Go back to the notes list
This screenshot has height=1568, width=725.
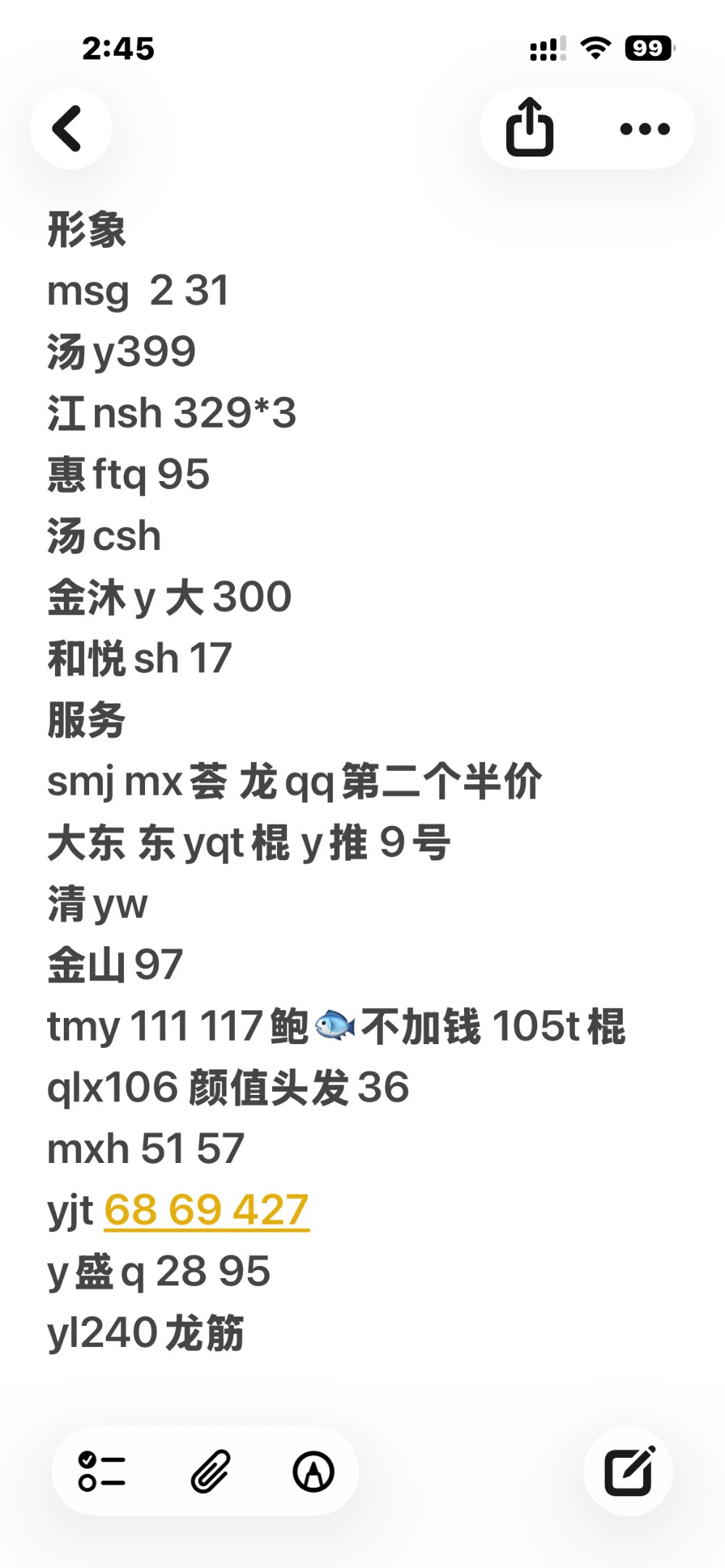click(70, 128)
